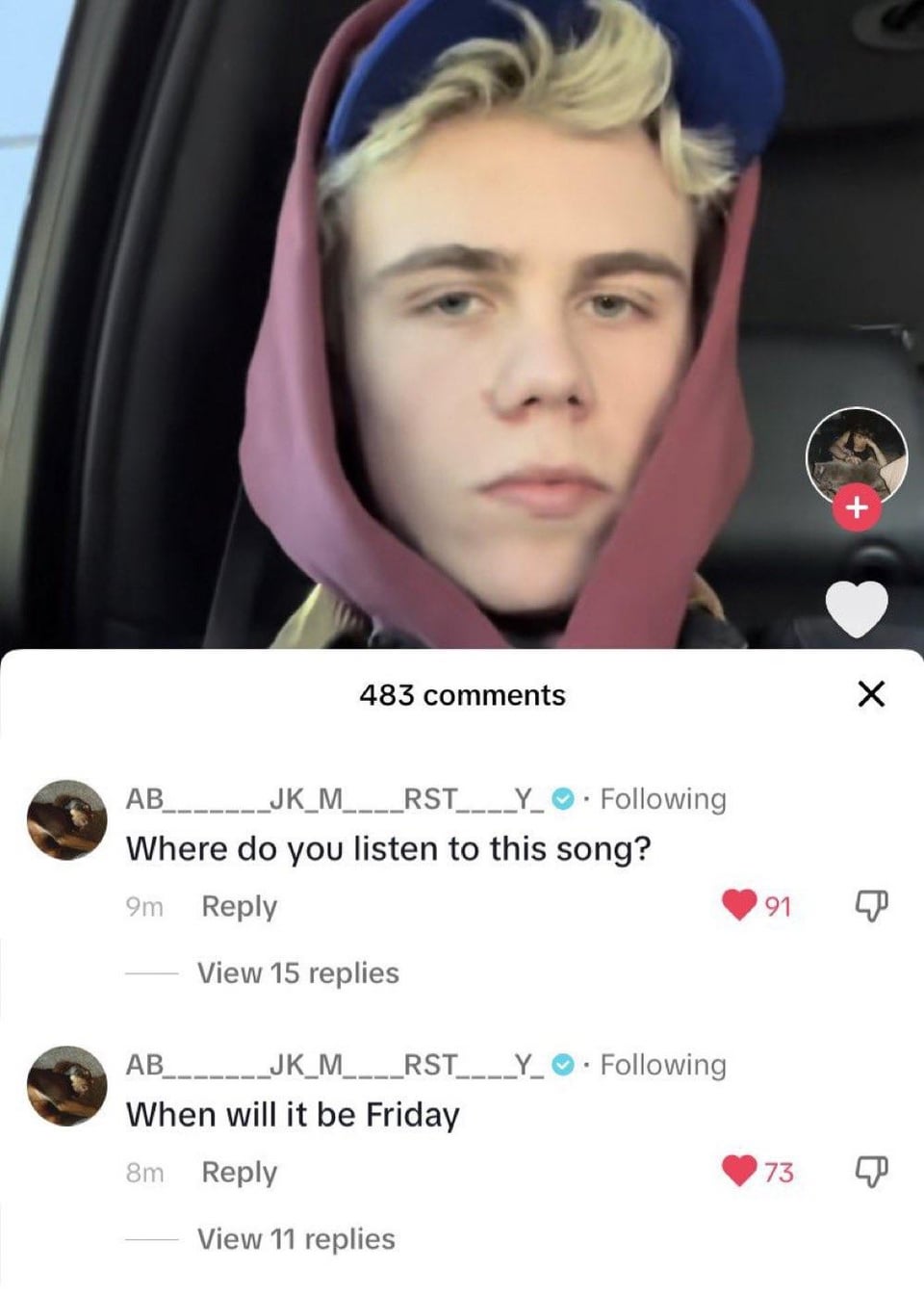Image resolution: width=924 pixels, height=1295 pixels.
Task: Reply to "Where do you listen to this song?"
Action: 239,906
